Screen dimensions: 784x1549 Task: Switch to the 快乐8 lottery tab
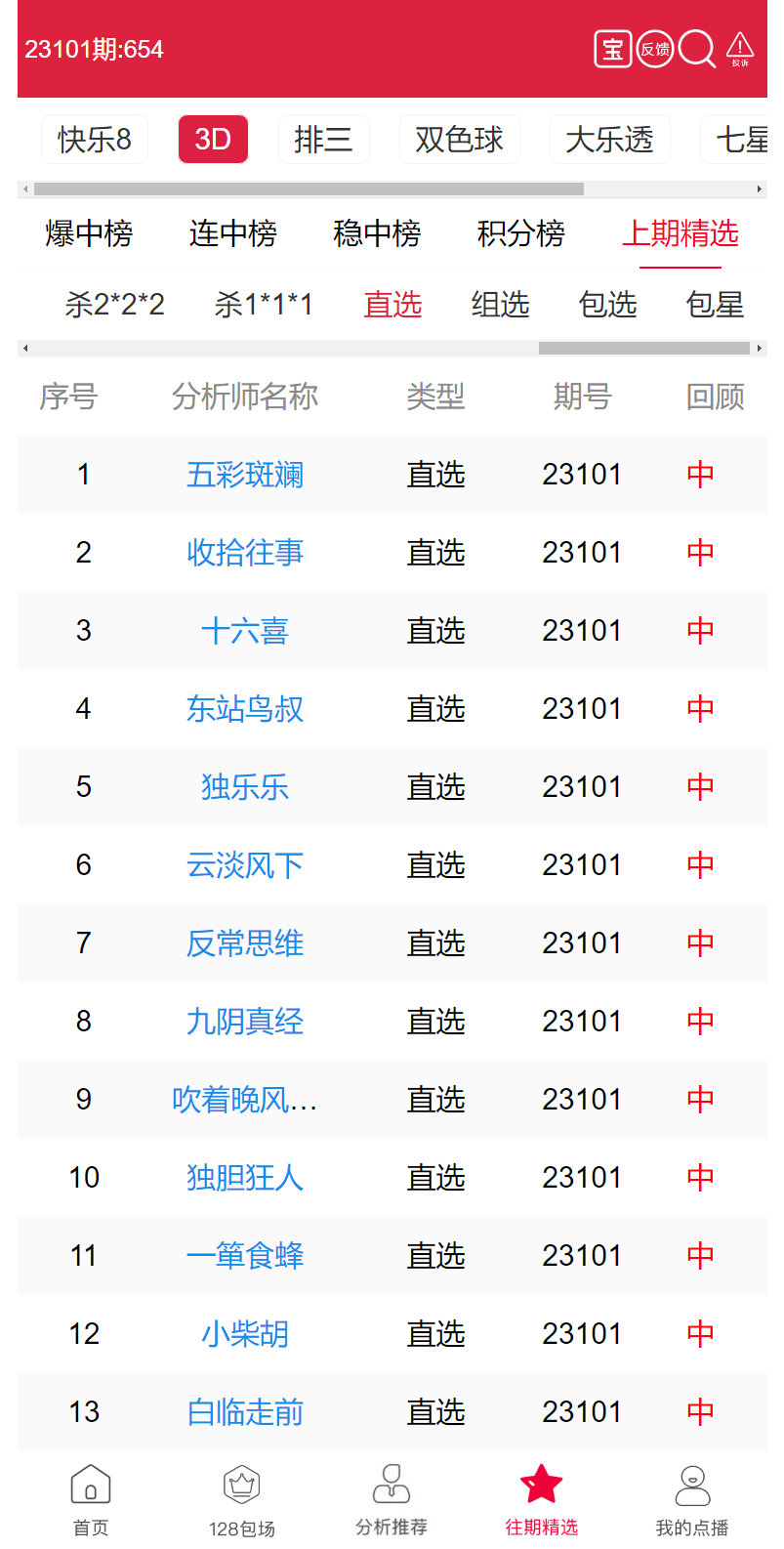[95, 140]
